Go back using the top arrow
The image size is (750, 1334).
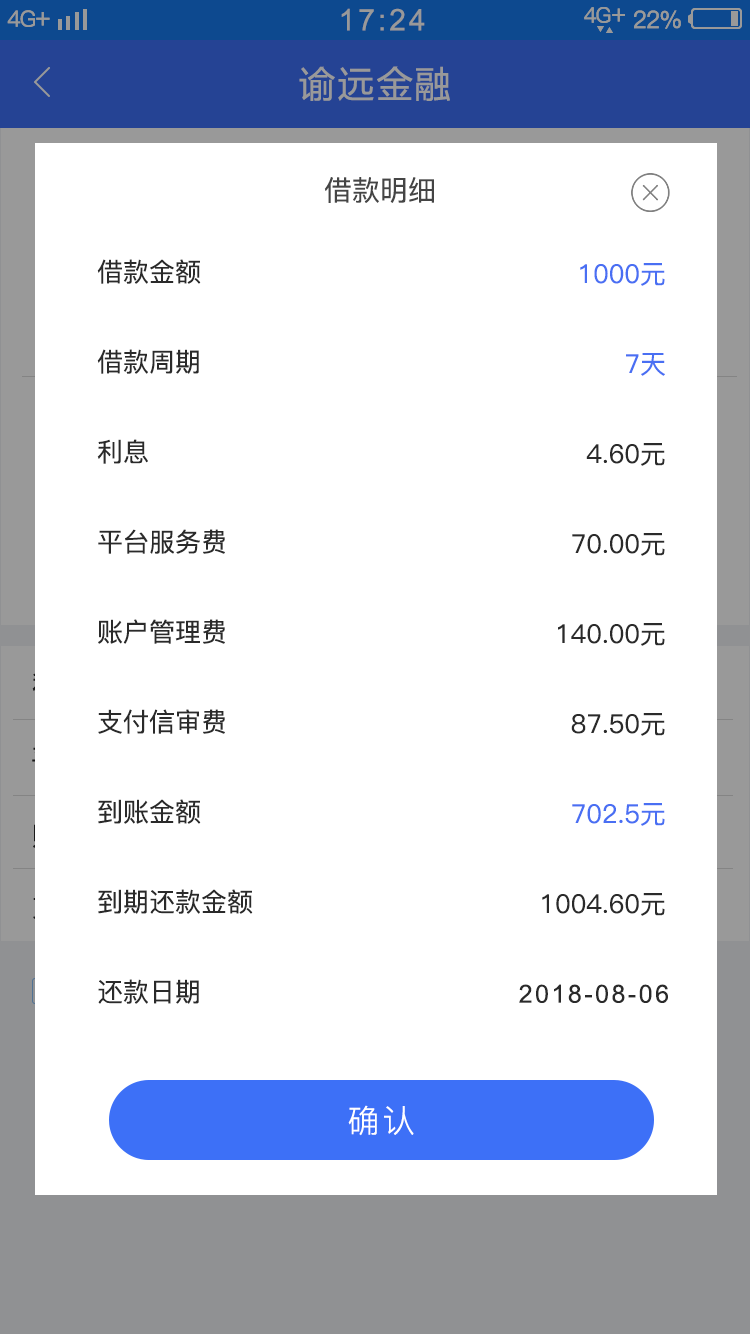[x=42, y=83]
